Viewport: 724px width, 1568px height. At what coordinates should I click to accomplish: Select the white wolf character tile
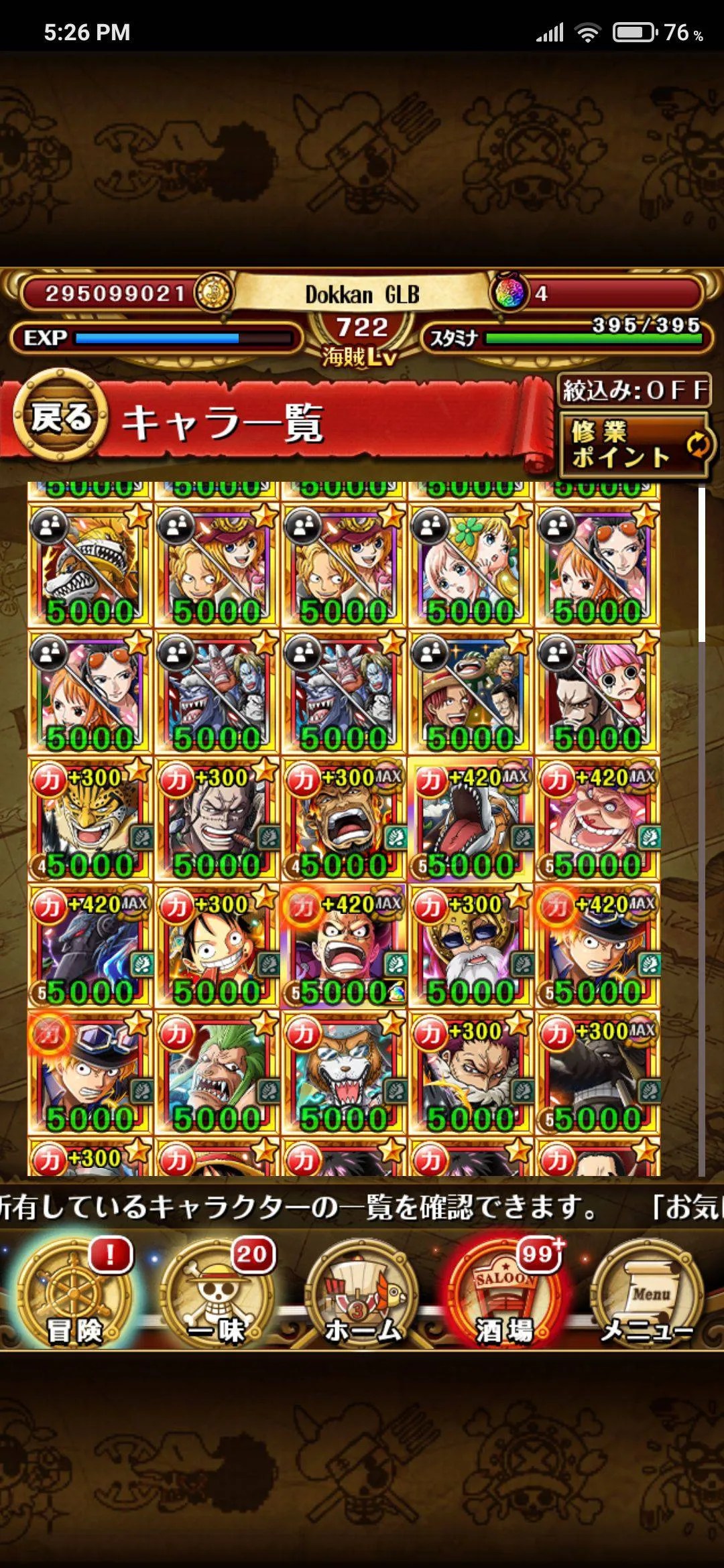[x=343, y=1072]
